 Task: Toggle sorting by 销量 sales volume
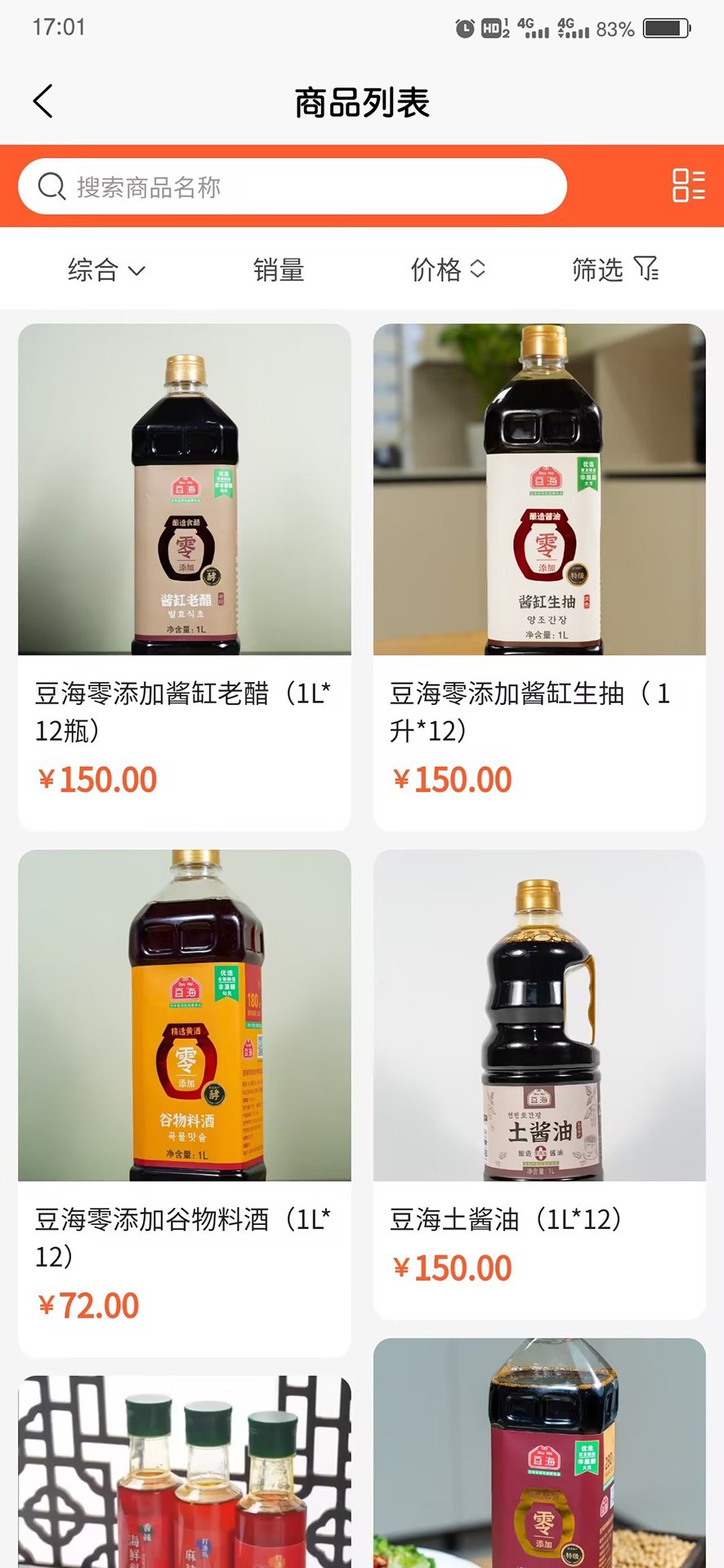[x=278, y=269]
